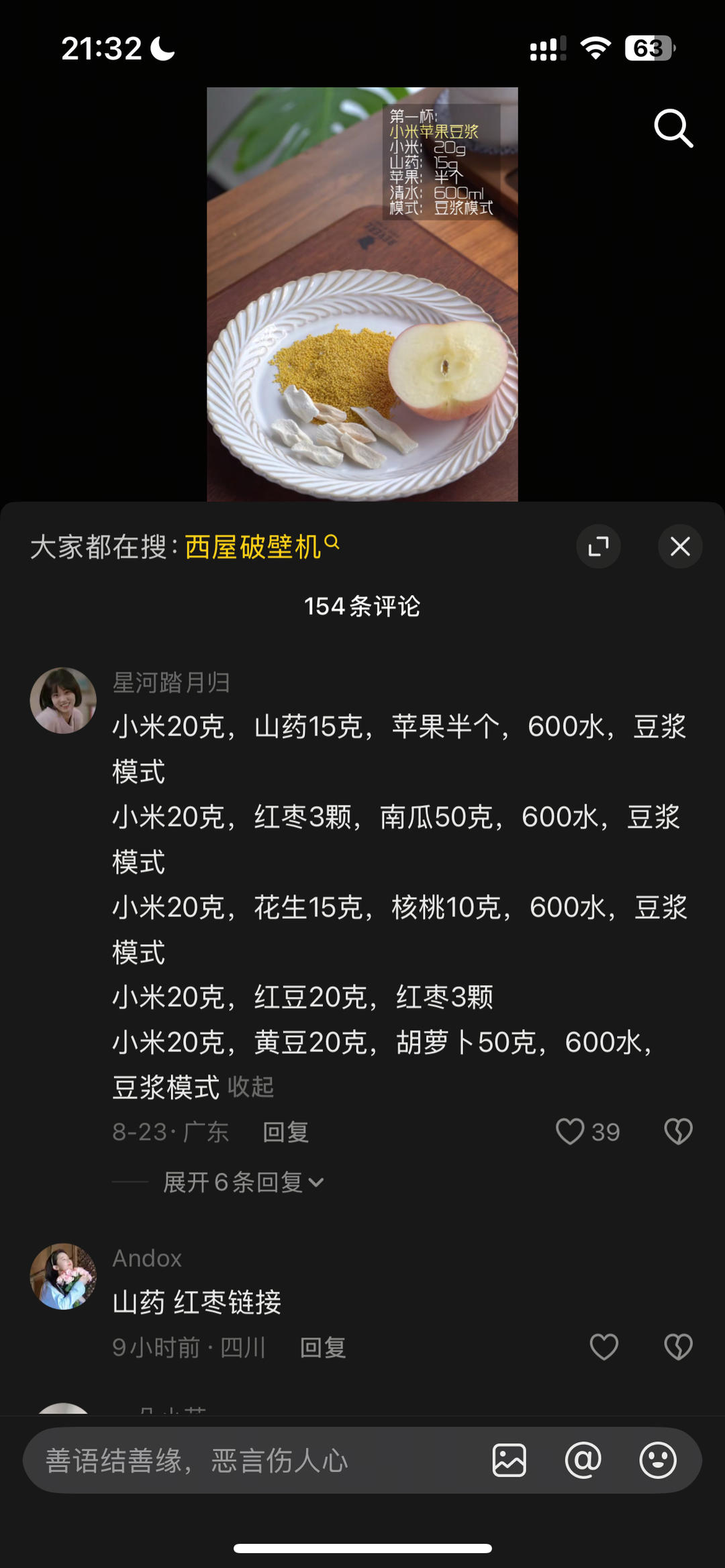Mention someone with the @ icon
The image size is (725, 1568).
pyautogui.click(x=583, y=1461)
